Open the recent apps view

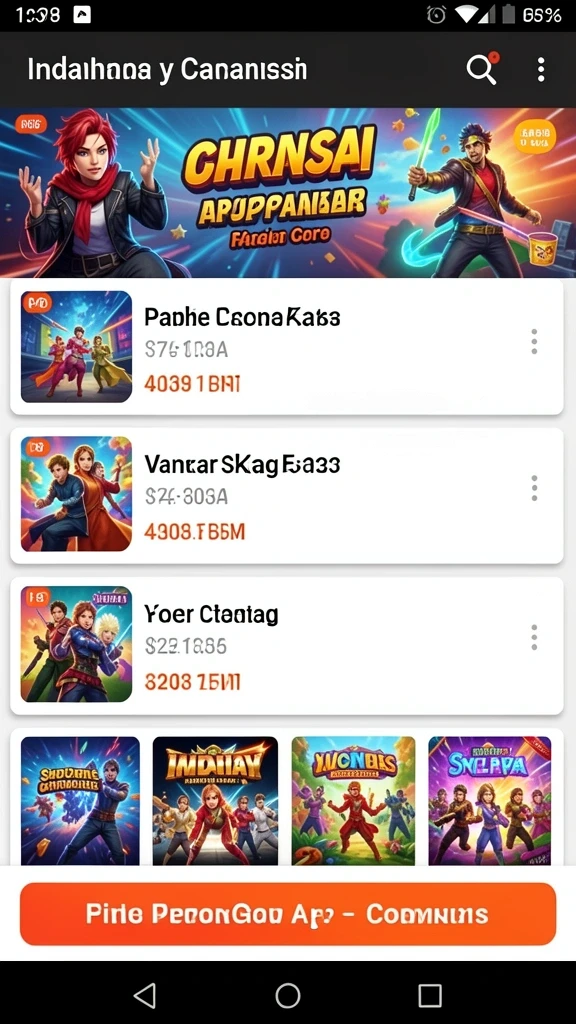click(x=430, y=995)
